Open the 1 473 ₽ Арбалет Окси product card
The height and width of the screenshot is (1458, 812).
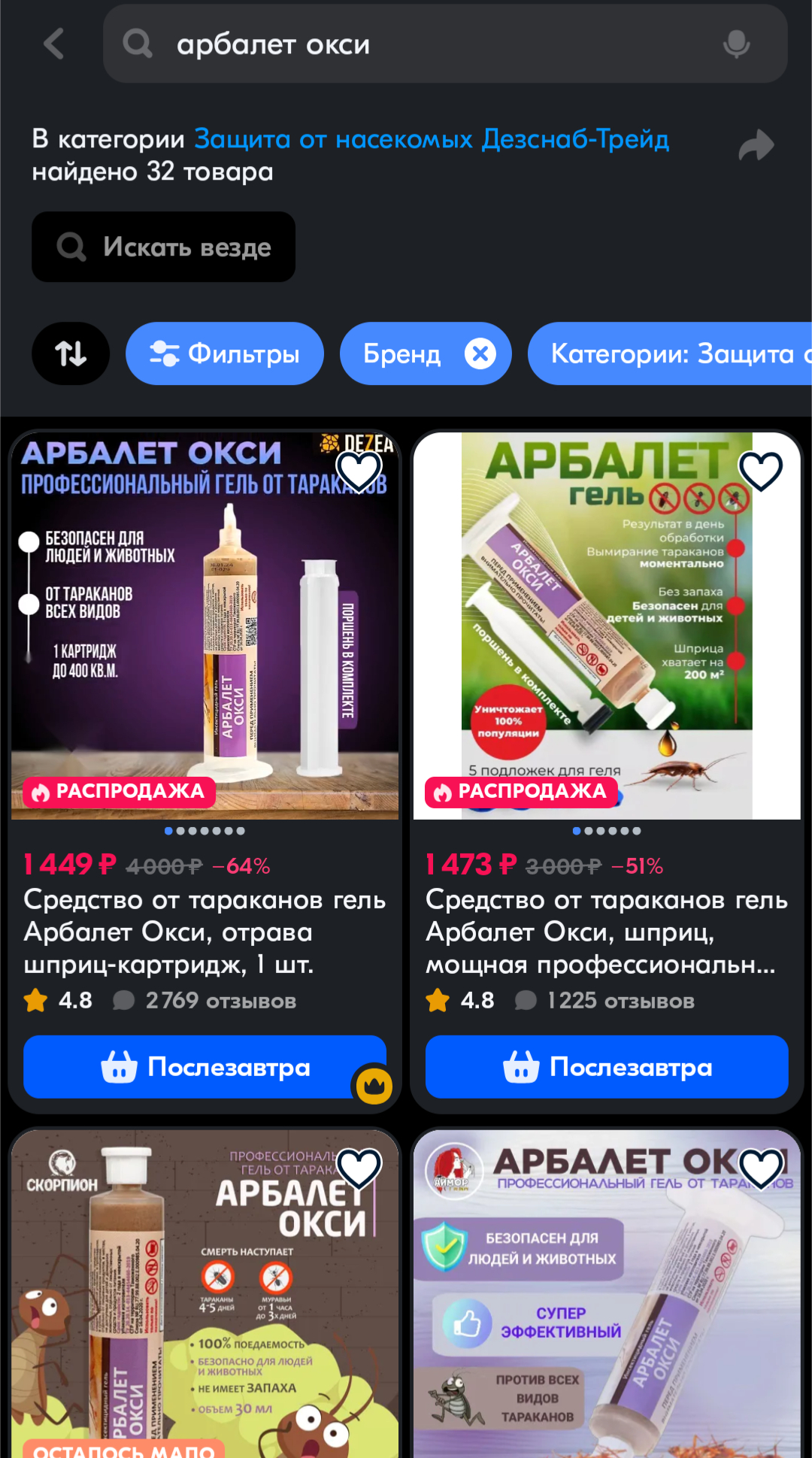606,931
